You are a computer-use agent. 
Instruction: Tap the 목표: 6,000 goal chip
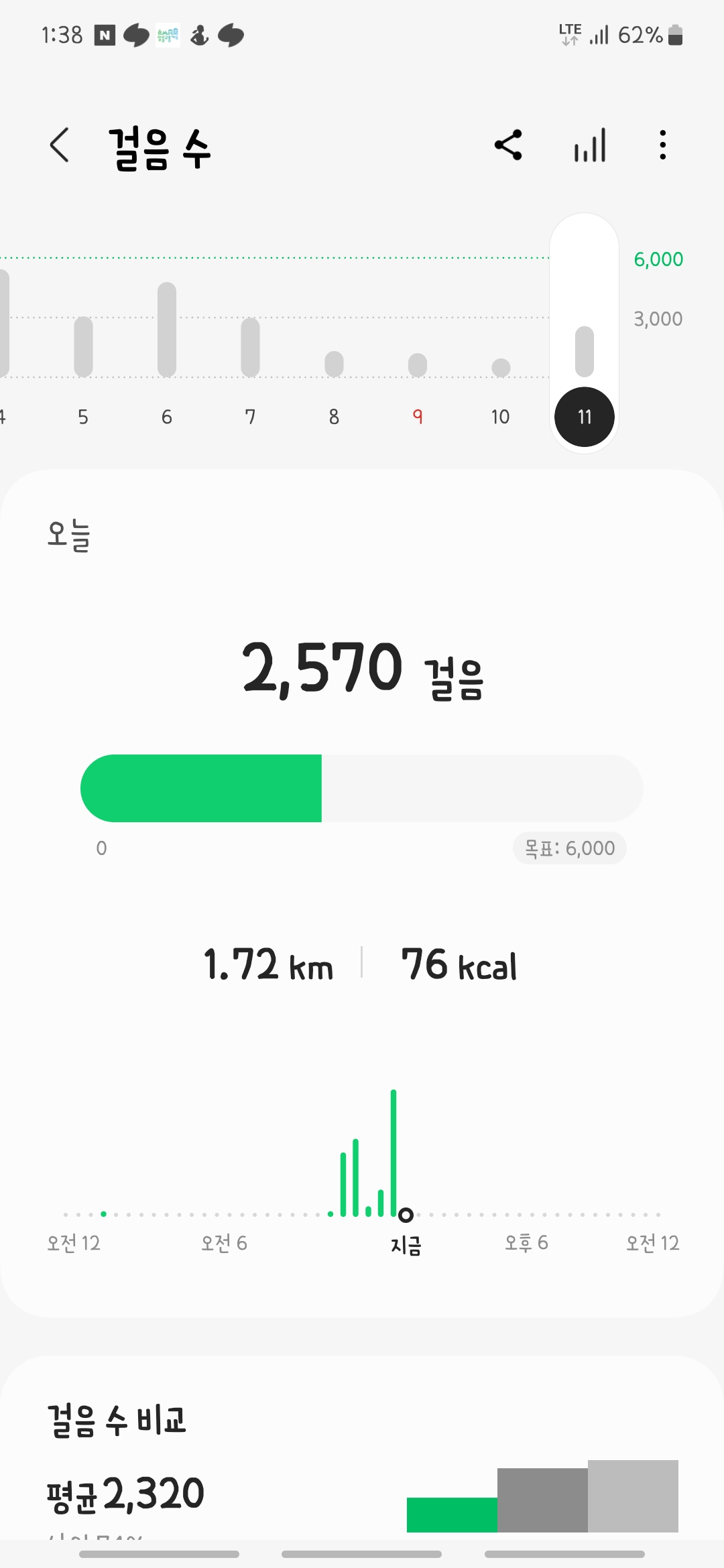click(x=570, y=848)
